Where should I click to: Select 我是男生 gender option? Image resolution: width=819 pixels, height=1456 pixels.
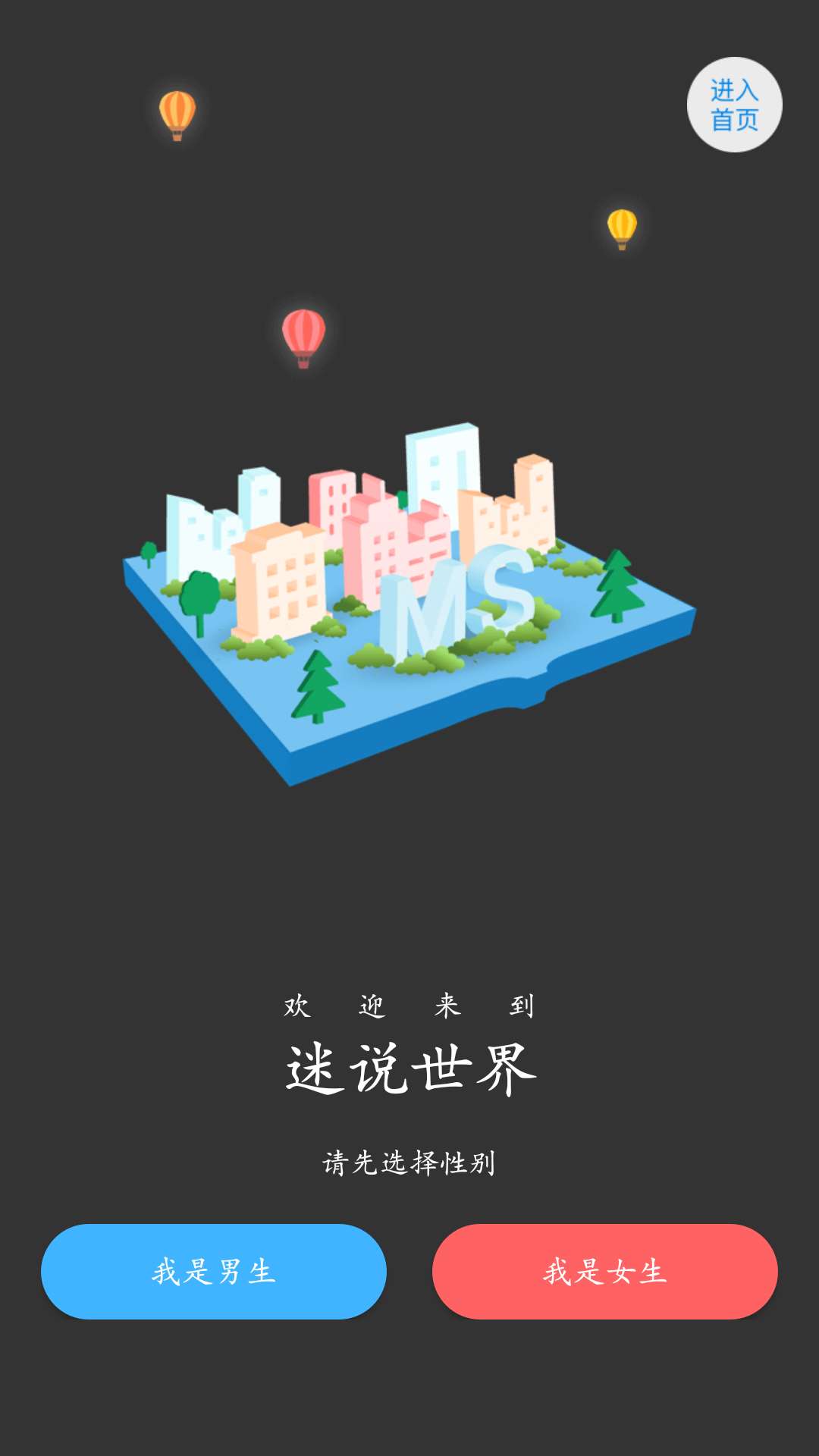(x=214, y=1272)
